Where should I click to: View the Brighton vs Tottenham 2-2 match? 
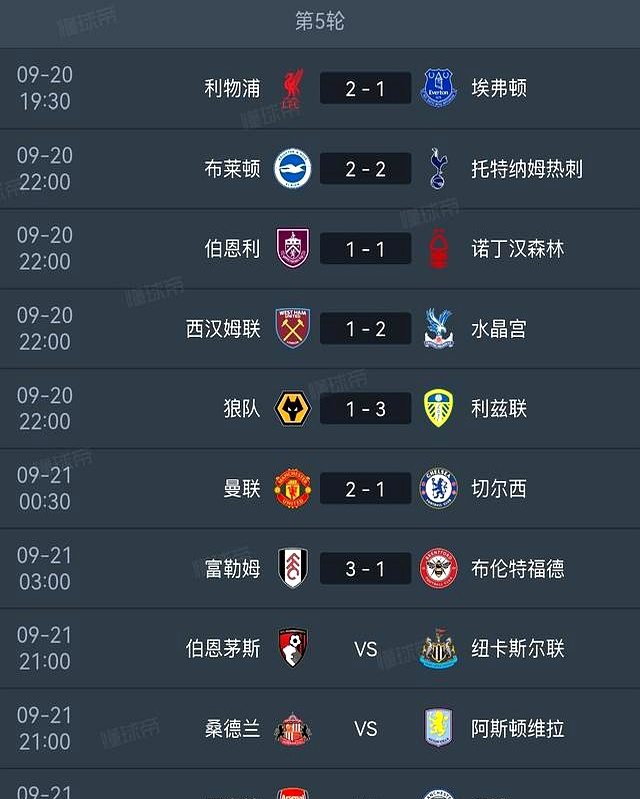[365, 169]
